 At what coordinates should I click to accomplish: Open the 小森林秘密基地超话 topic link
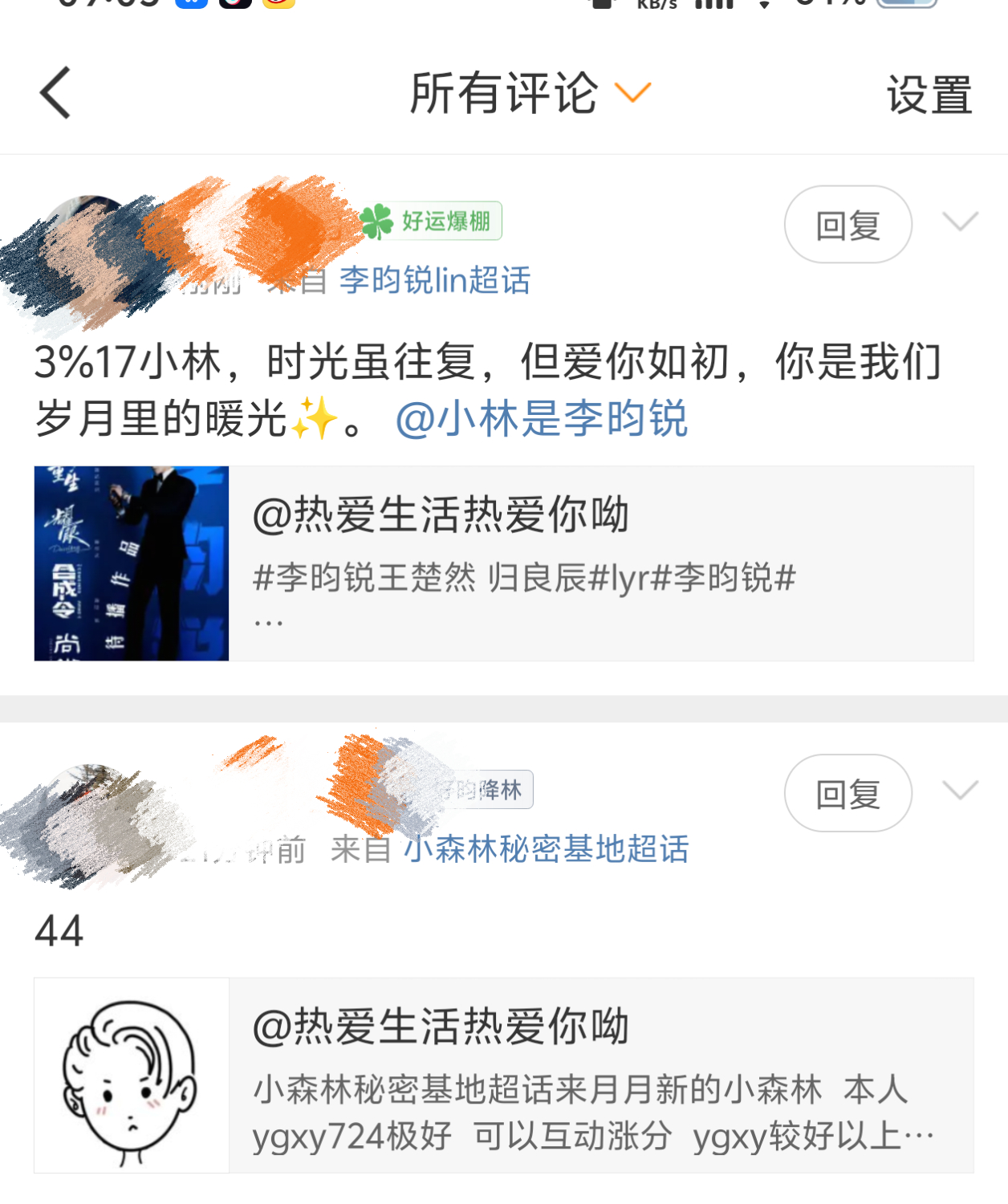[x=549, y=850]
